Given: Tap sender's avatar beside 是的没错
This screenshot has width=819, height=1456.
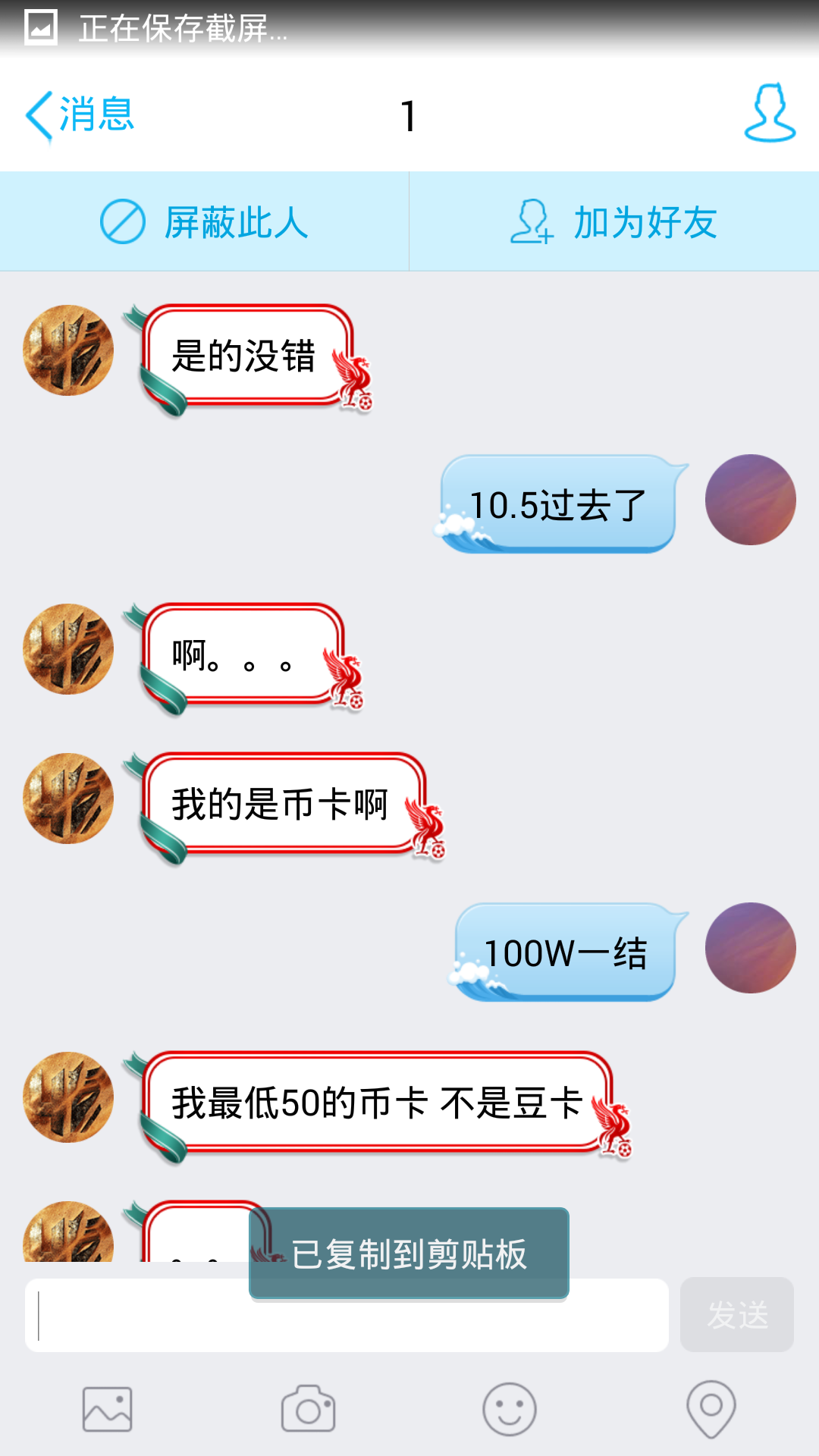Looking at the screenshot, I should coord(68,350).
